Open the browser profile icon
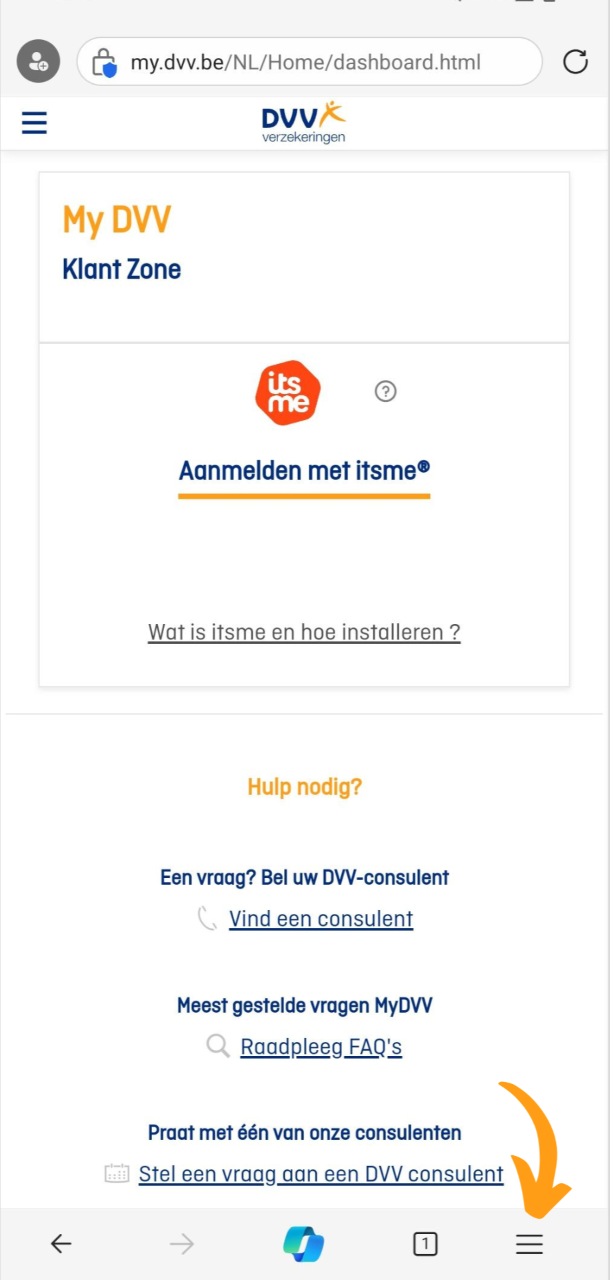 tap(38, 62)
